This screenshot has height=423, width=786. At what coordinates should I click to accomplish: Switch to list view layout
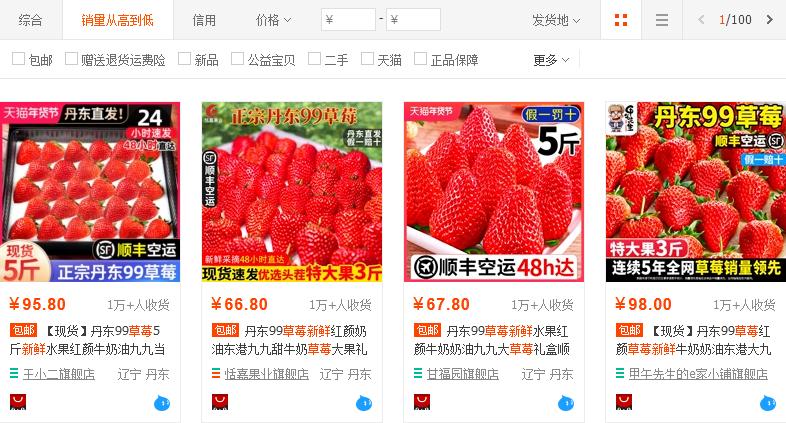pos(661,20)
